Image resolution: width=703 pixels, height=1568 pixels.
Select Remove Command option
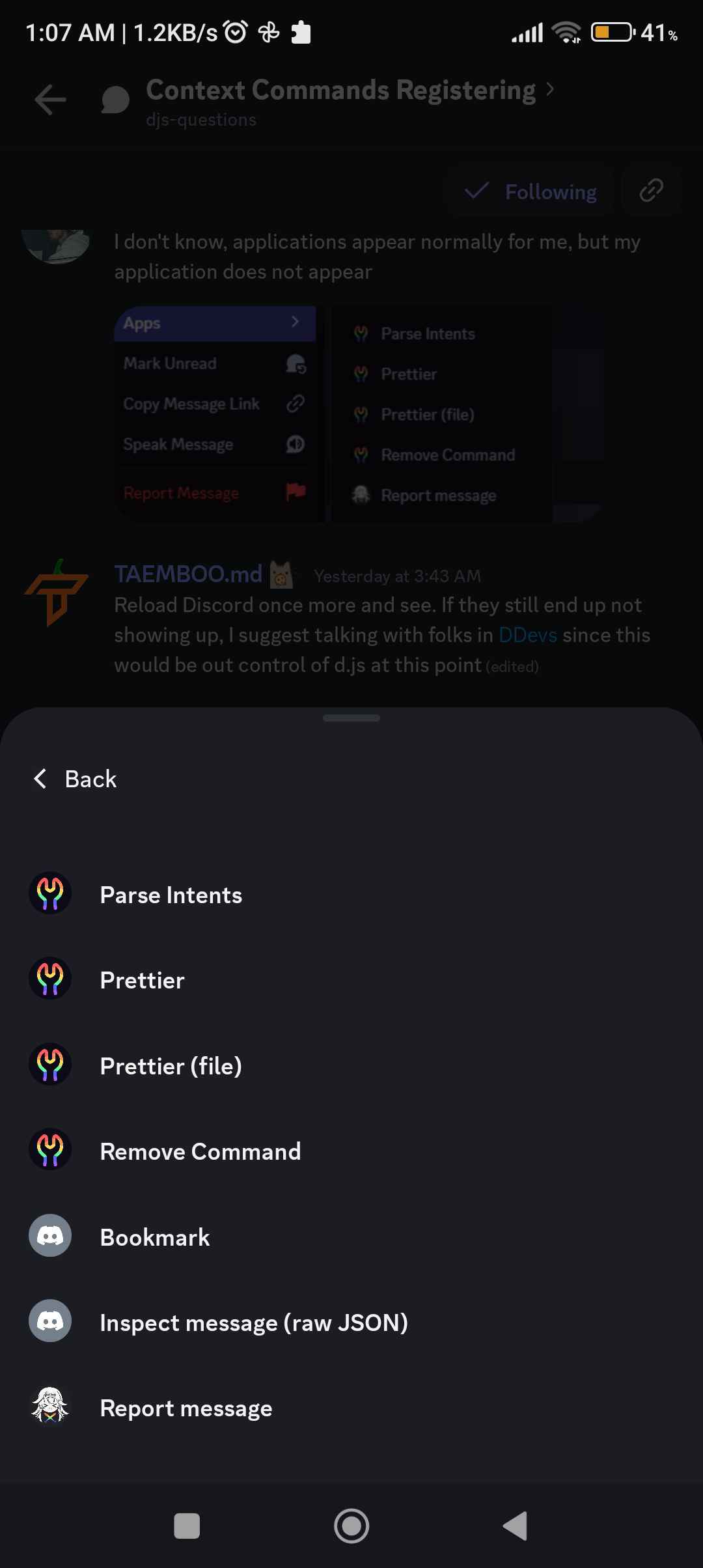[351, 1151]
